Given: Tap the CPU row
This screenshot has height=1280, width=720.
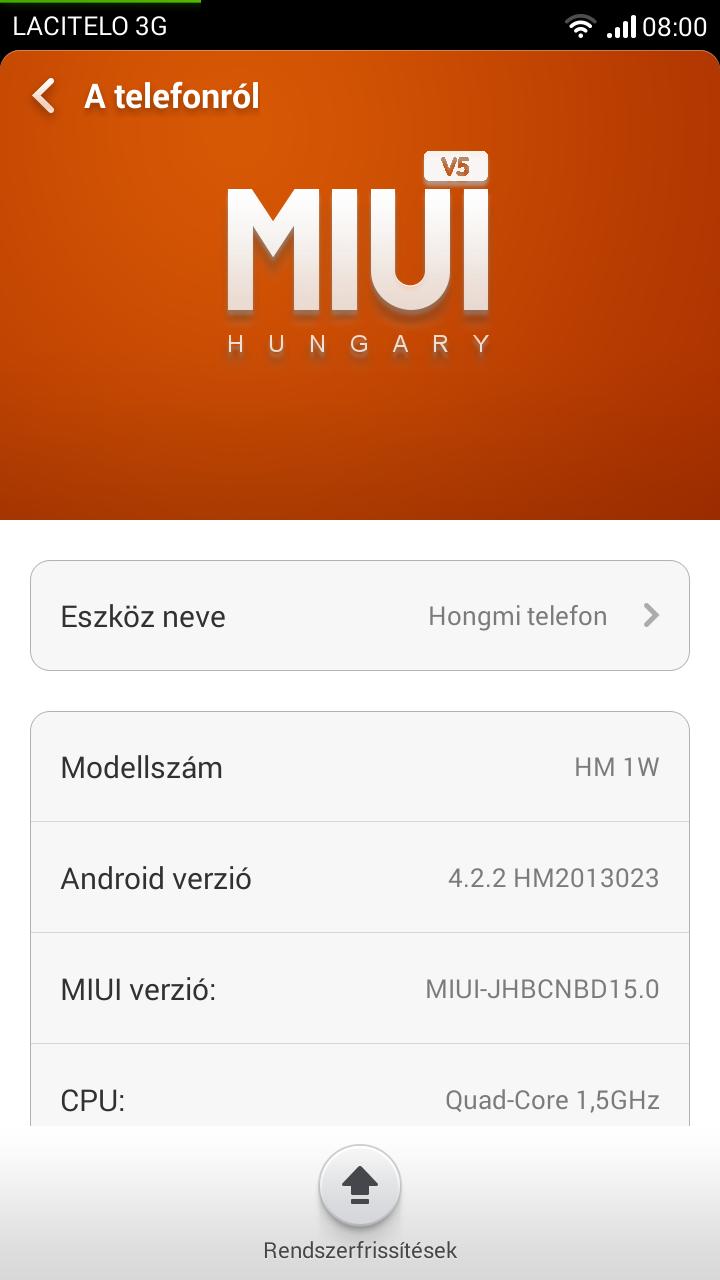Looking at the screenshot, I should (360, 1087).
